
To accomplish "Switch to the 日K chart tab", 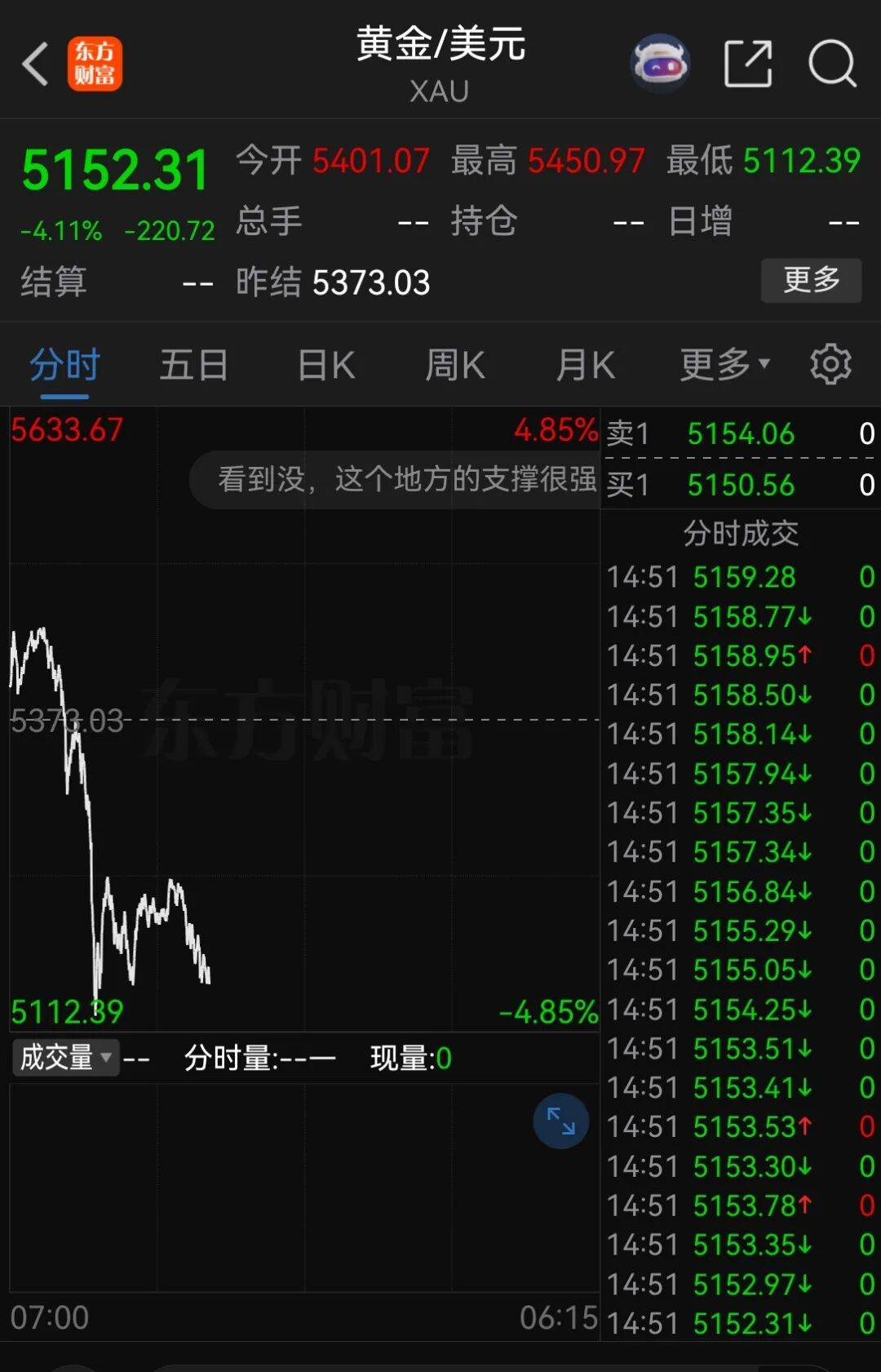I will pos(325,365).
